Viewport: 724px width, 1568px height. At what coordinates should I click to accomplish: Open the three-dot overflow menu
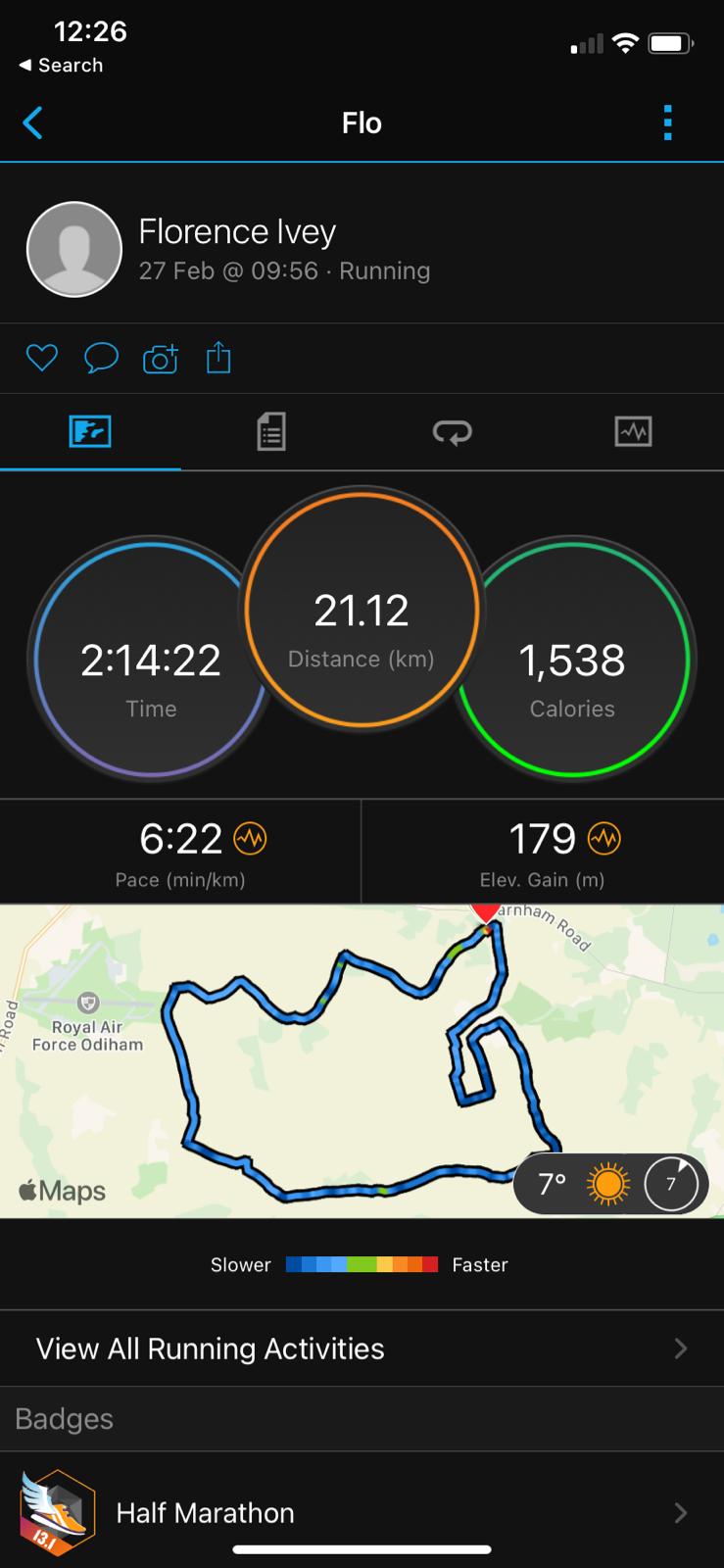(x=667, y=123)
